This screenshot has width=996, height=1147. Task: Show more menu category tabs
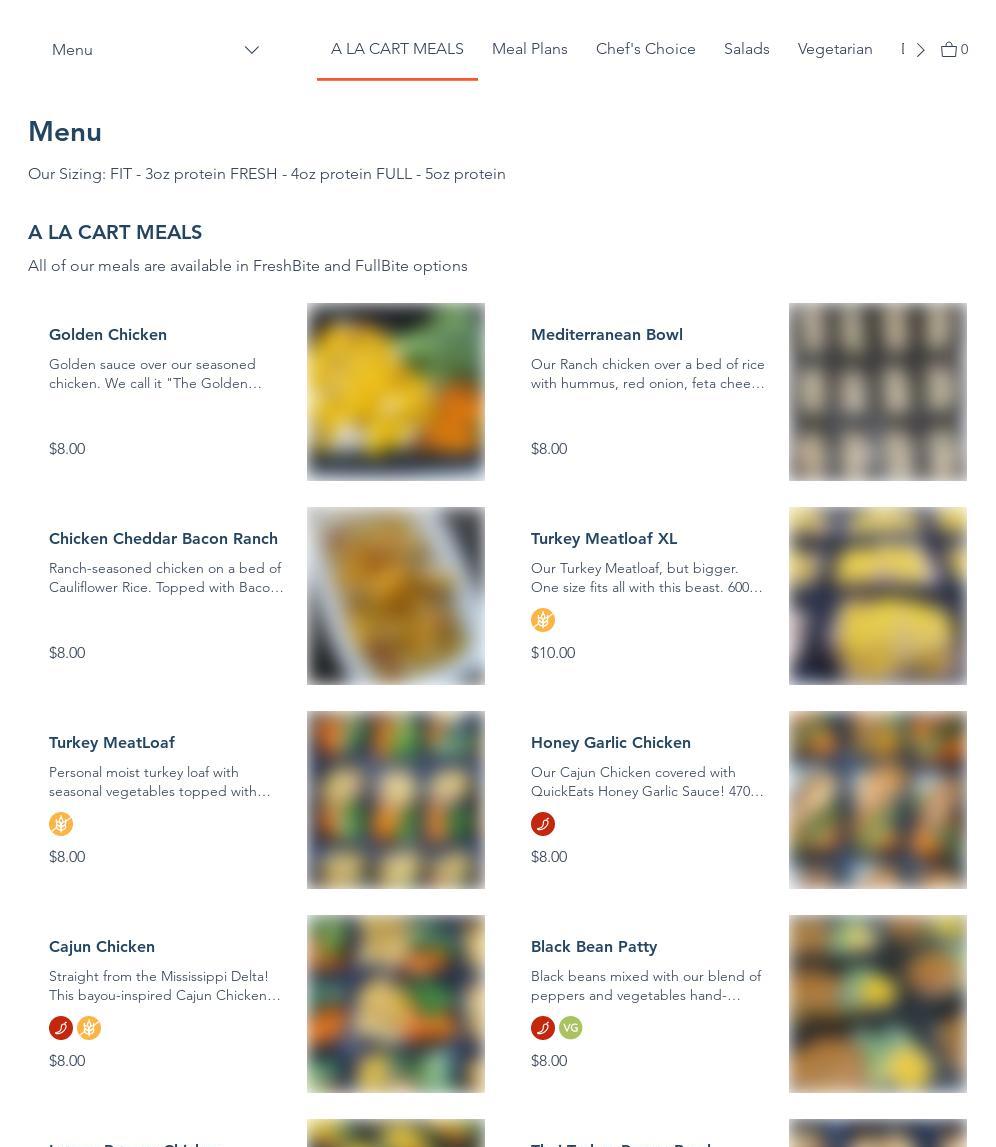(x=920, y=50)
